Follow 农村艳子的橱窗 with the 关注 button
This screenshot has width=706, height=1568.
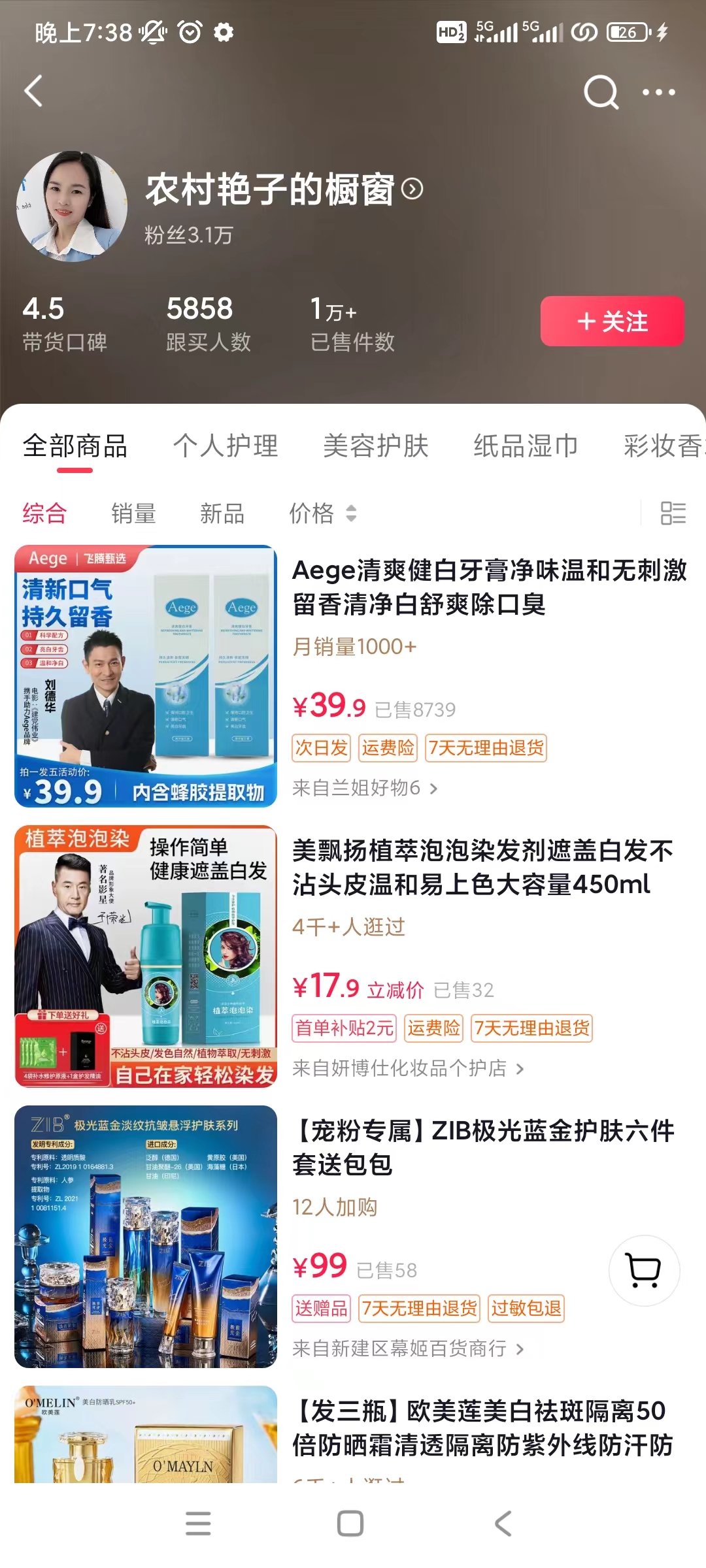pos(612,321)
